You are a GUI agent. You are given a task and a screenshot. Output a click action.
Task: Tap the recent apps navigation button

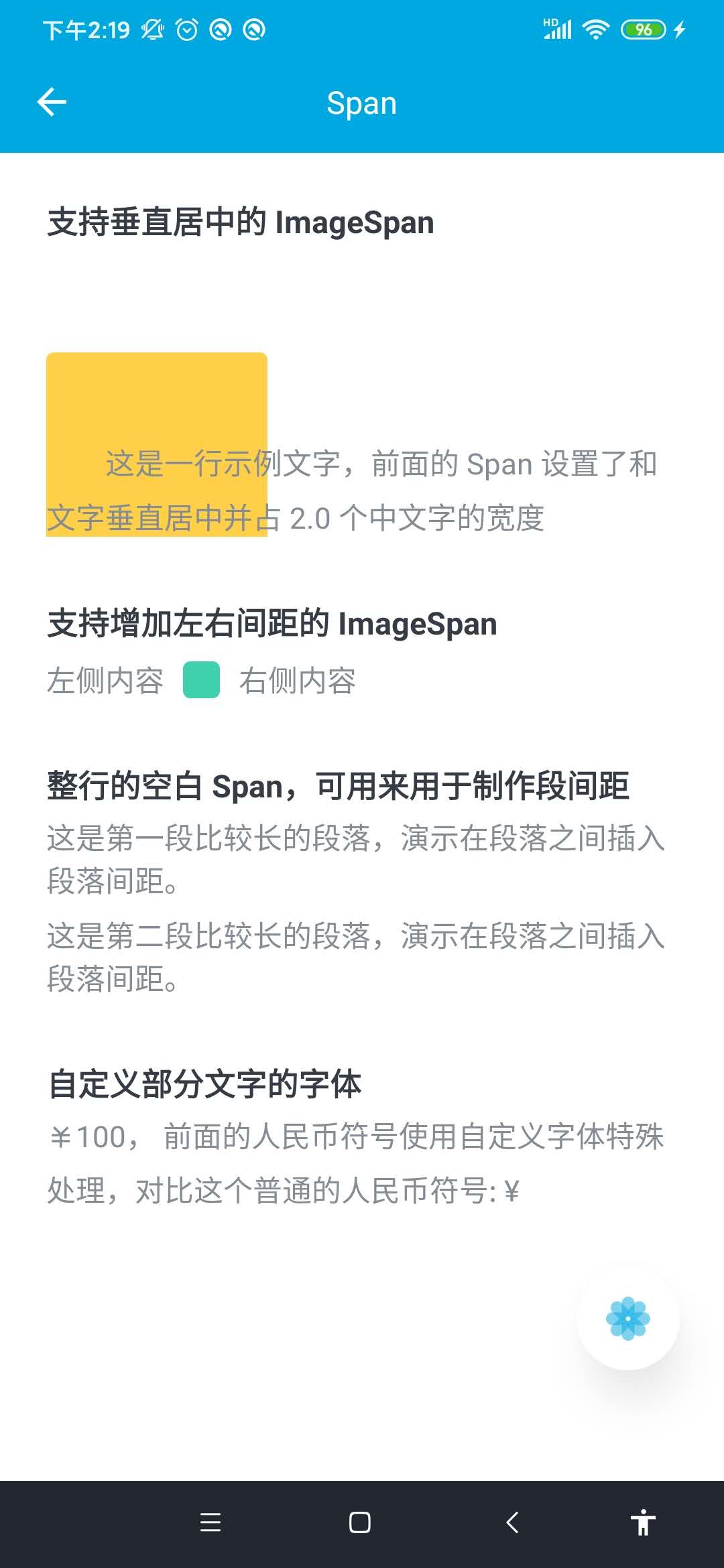[x=210, y=1523]
